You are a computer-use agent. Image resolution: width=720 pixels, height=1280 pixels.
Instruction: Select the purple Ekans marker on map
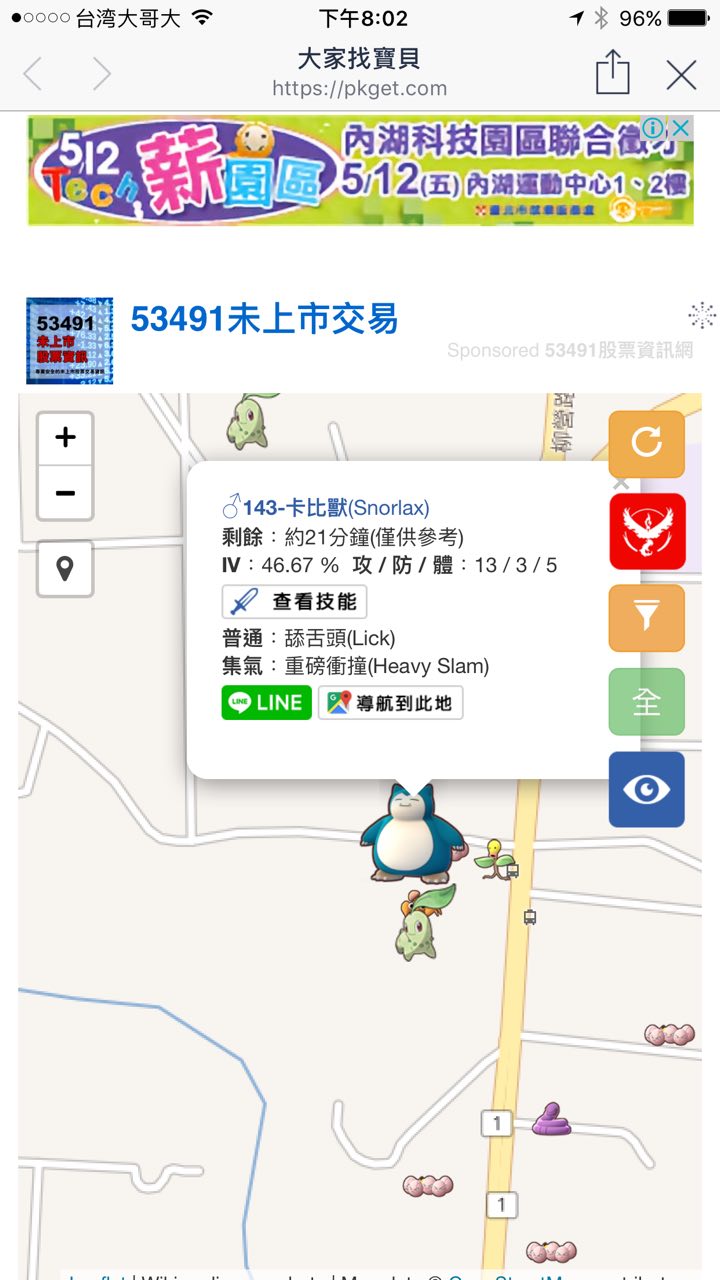[x=551, y=1119]
